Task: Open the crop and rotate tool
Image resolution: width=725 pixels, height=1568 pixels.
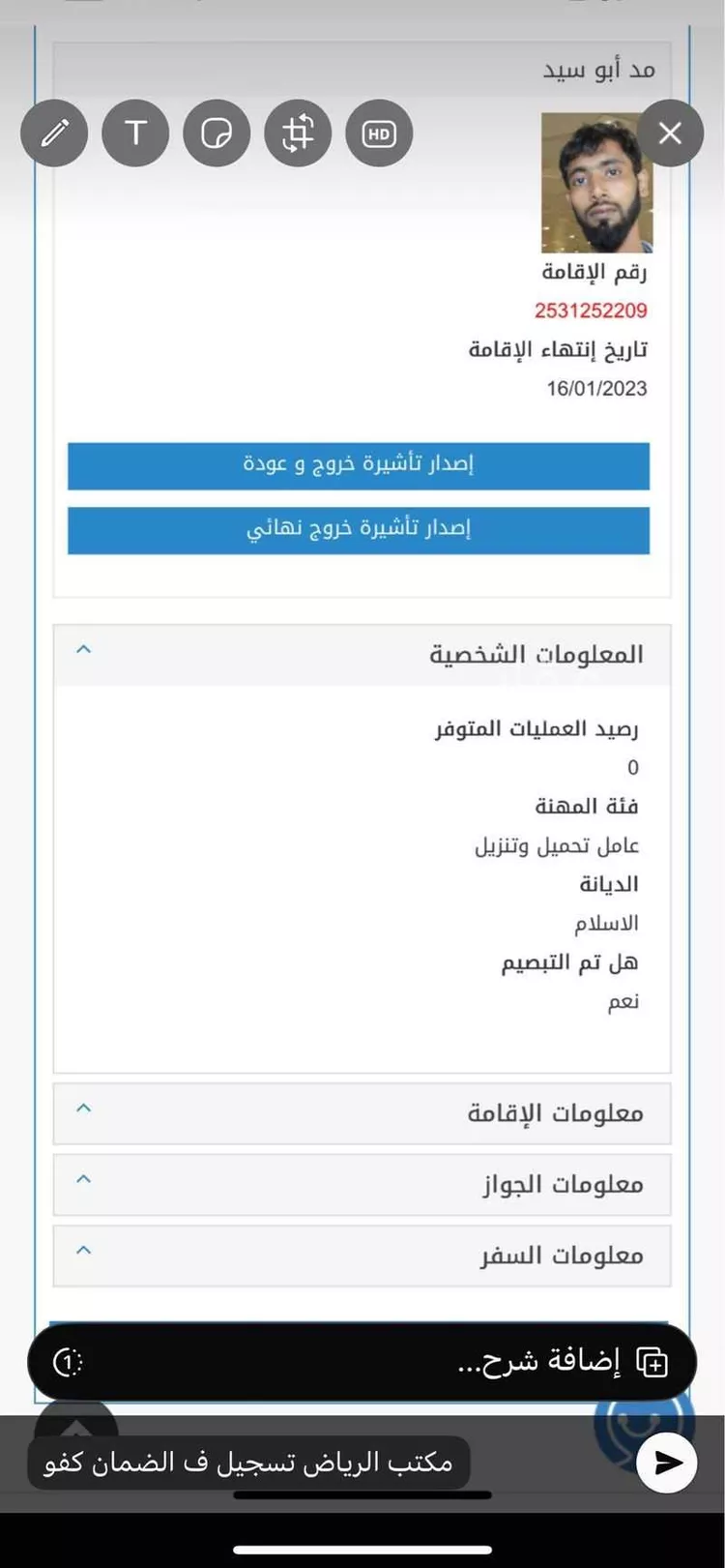Action: point(298,133)
